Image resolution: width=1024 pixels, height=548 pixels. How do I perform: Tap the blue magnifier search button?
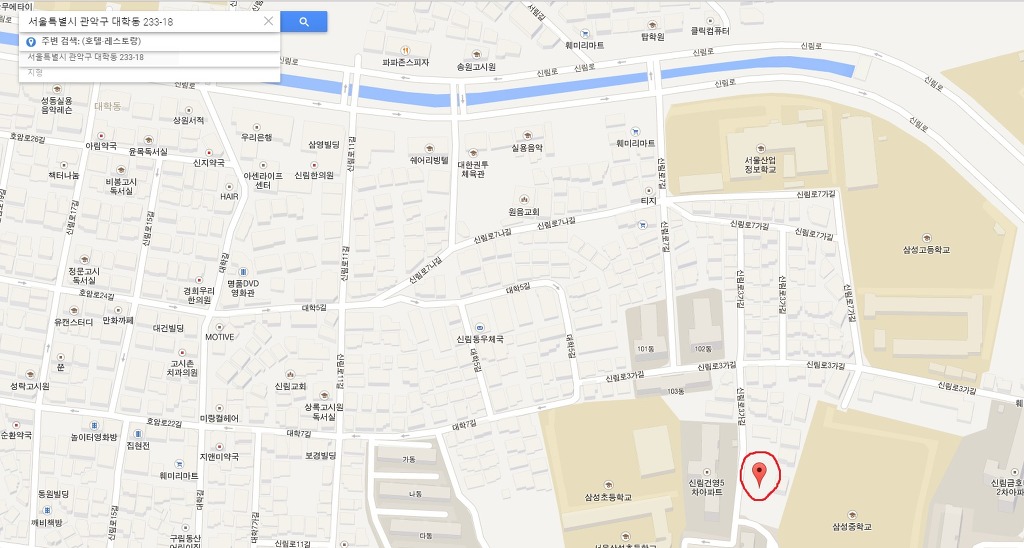(304, 21)
